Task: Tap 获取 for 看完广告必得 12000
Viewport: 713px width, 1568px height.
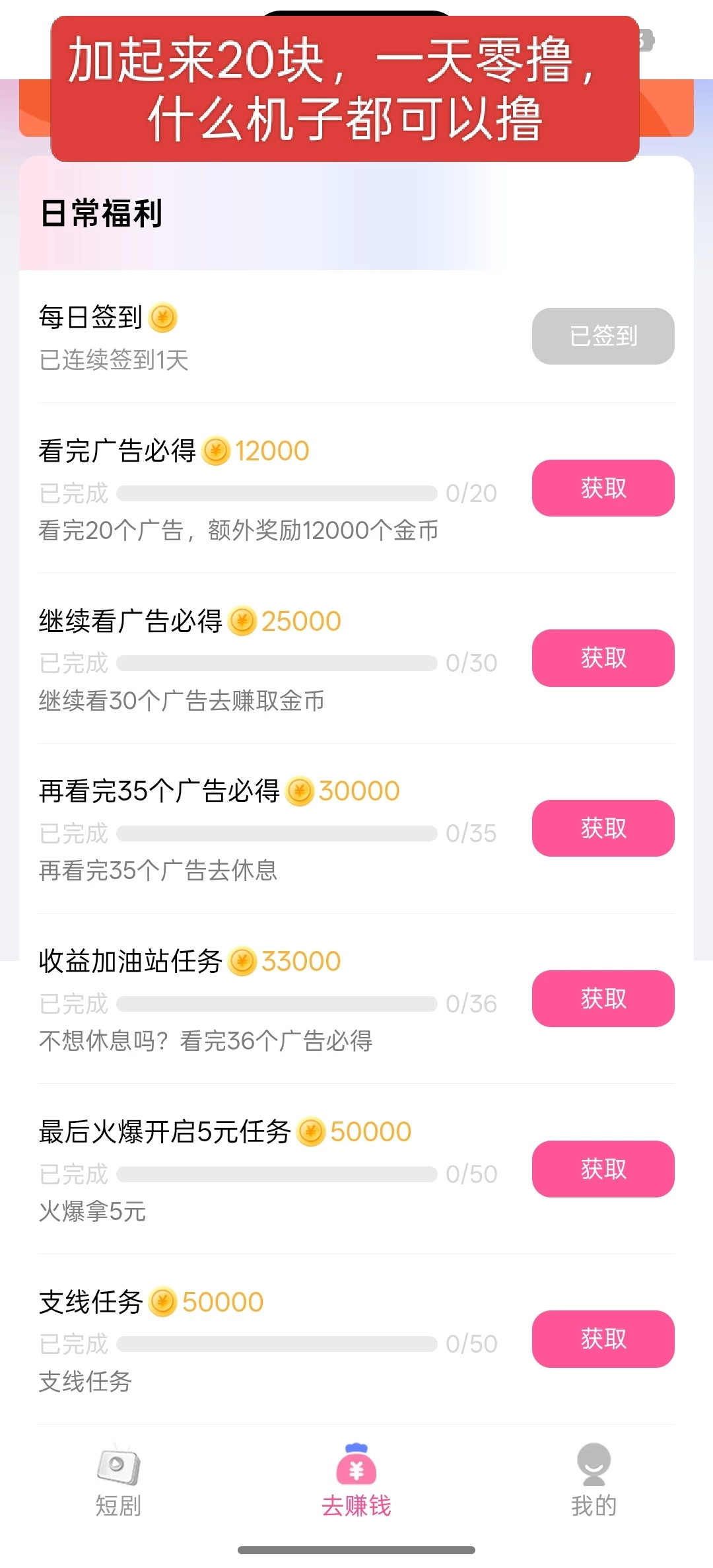Action: coord(603,488)
